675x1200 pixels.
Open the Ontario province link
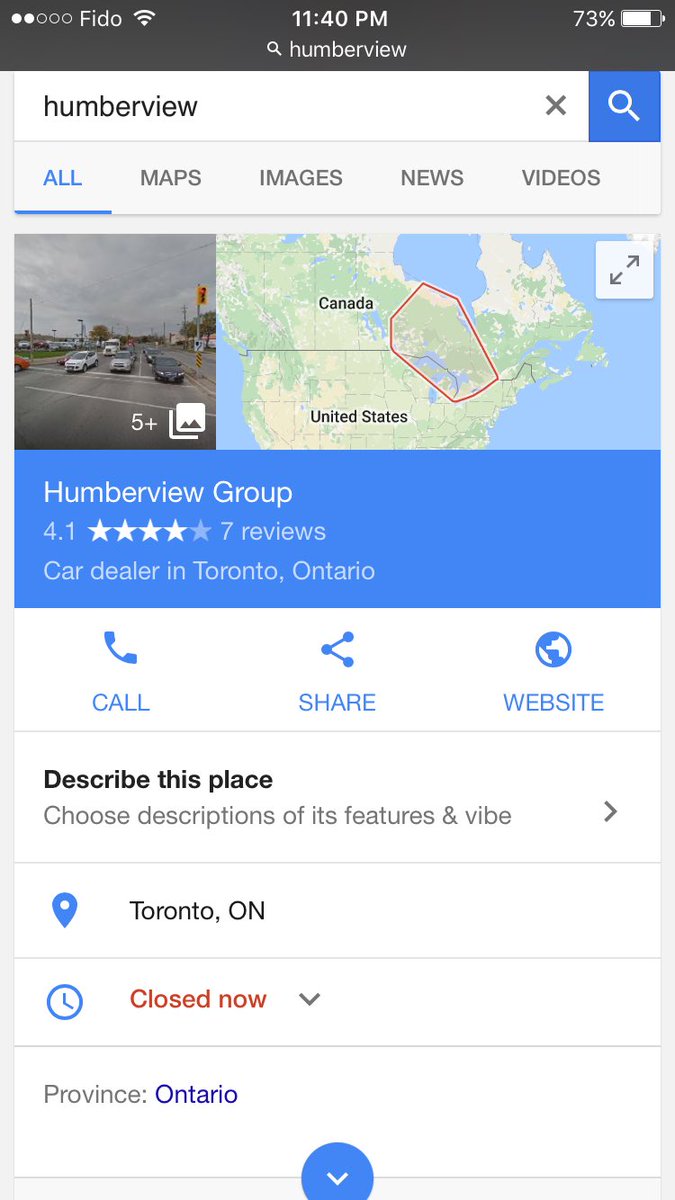[x=196, y=1094]
